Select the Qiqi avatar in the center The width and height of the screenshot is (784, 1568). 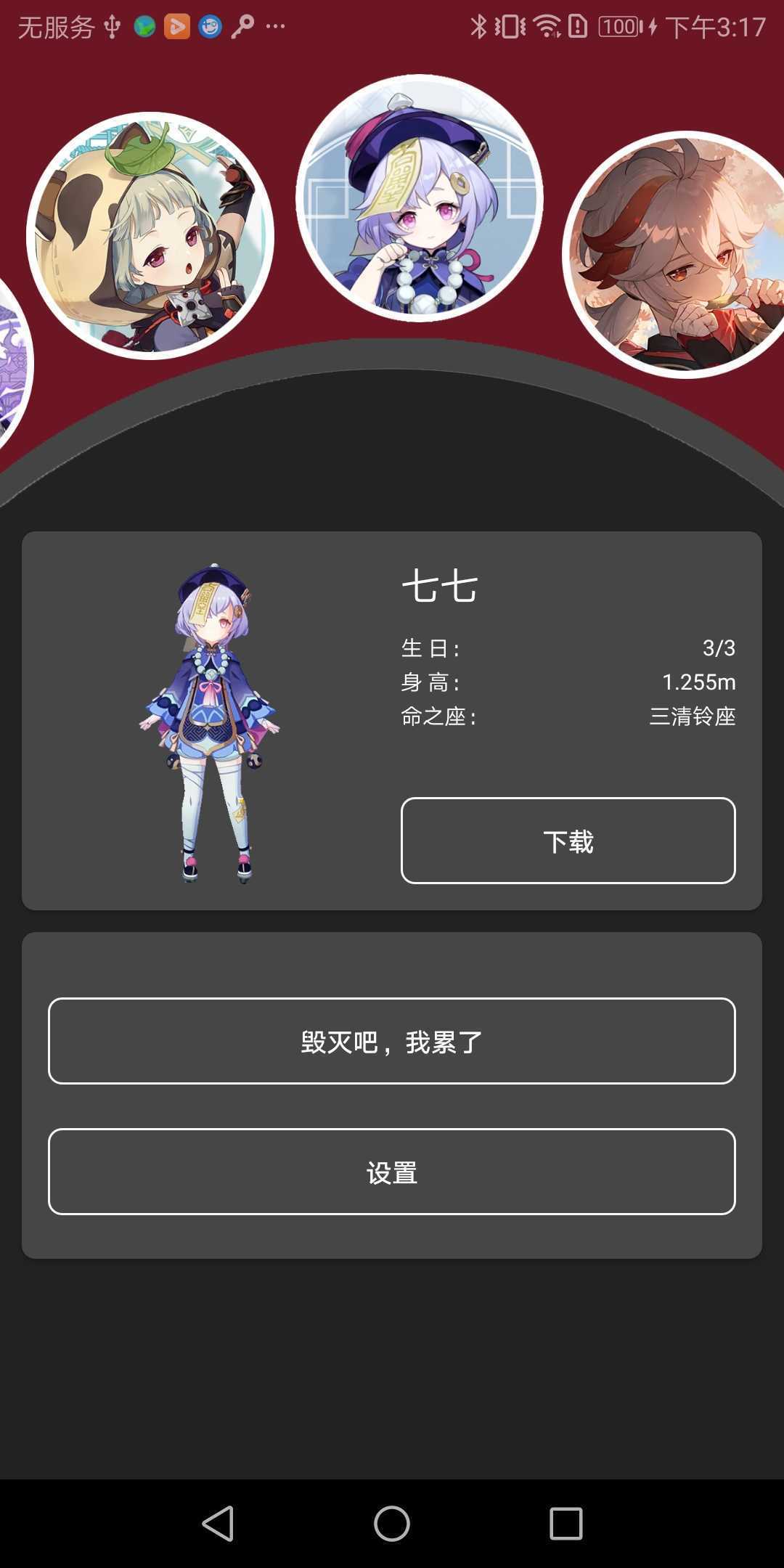(x=420, y=197)
